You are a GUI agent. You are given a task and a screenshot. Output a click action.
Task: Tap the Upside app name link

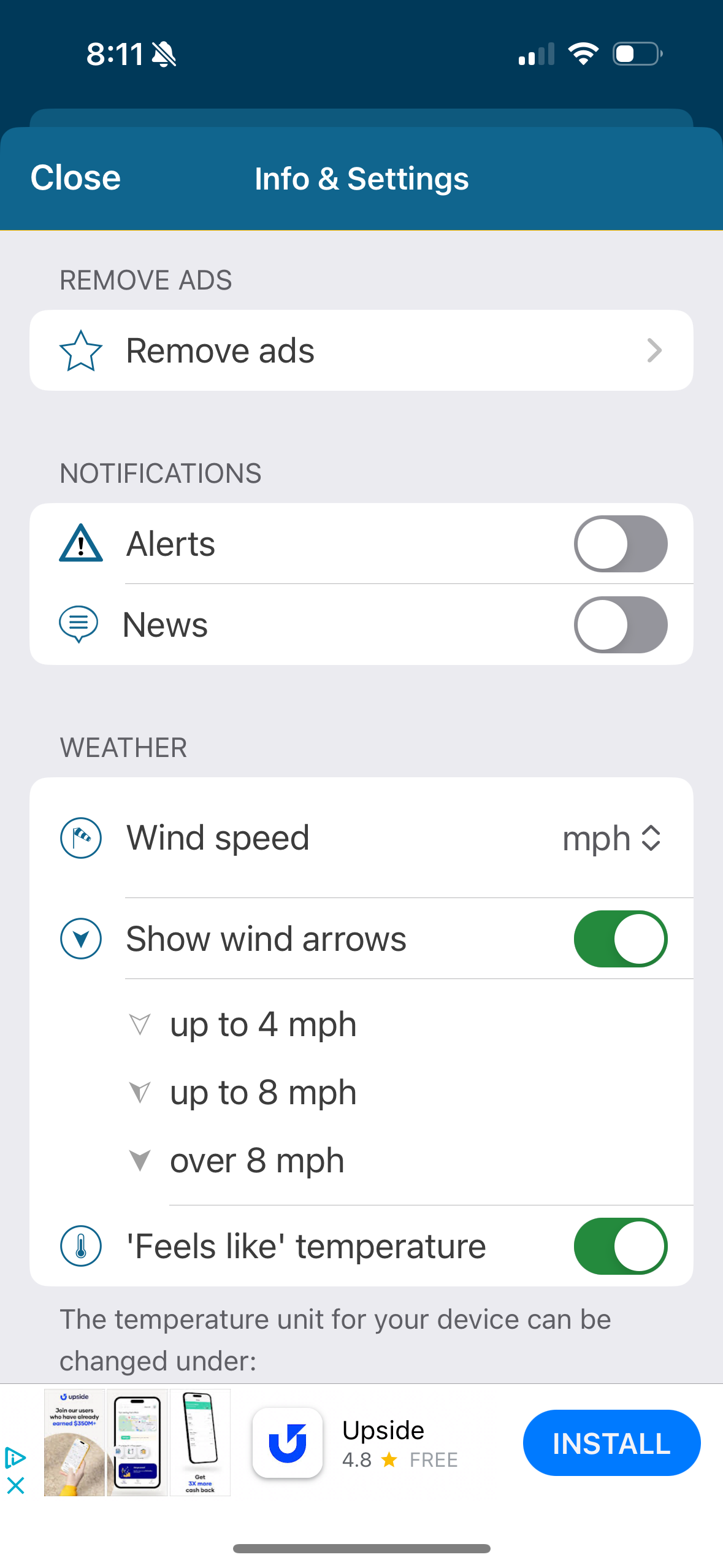(x=383, y=1429)
